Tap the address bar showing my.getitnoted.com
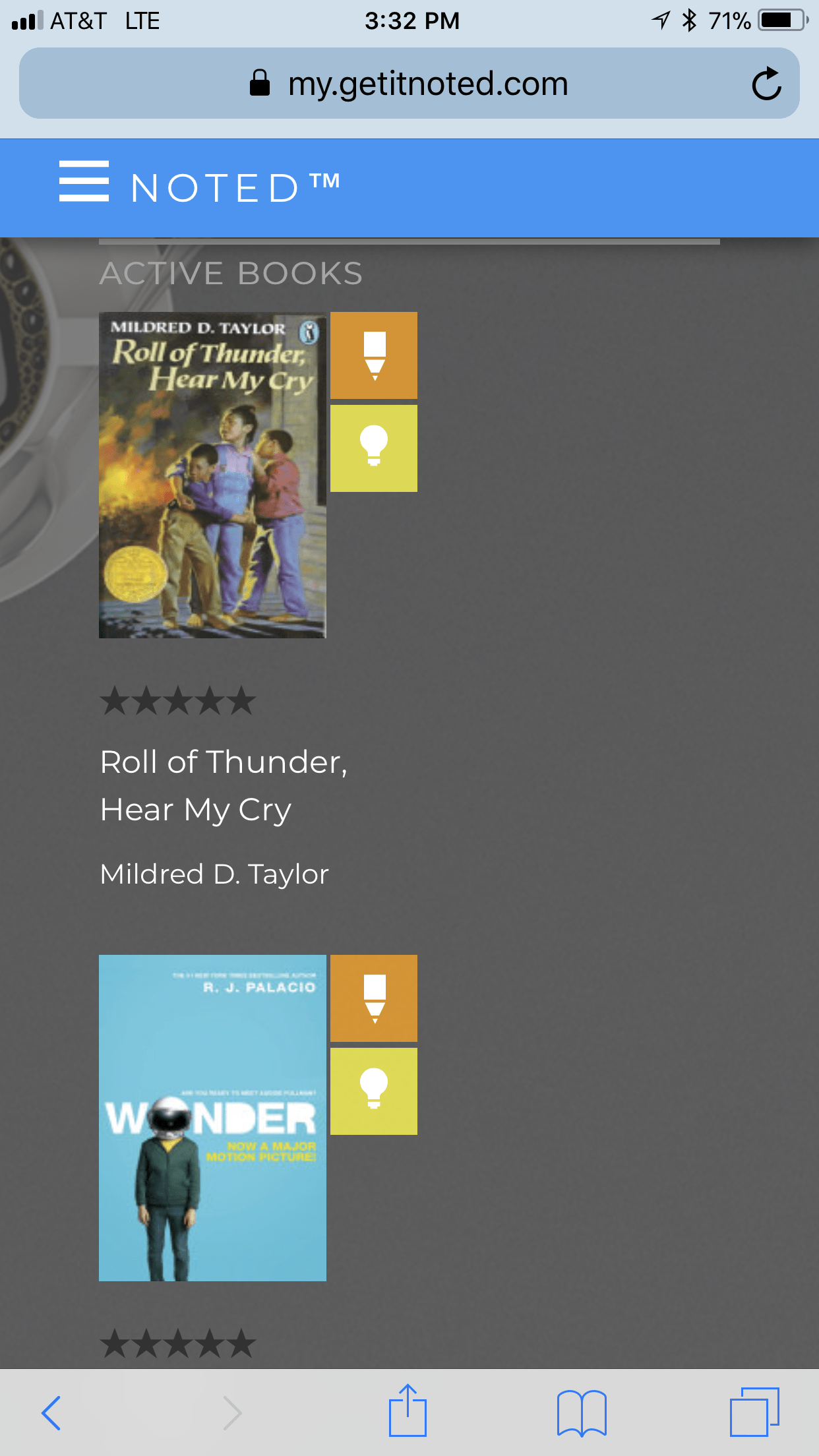819x1456 pixels. point(409,83)
